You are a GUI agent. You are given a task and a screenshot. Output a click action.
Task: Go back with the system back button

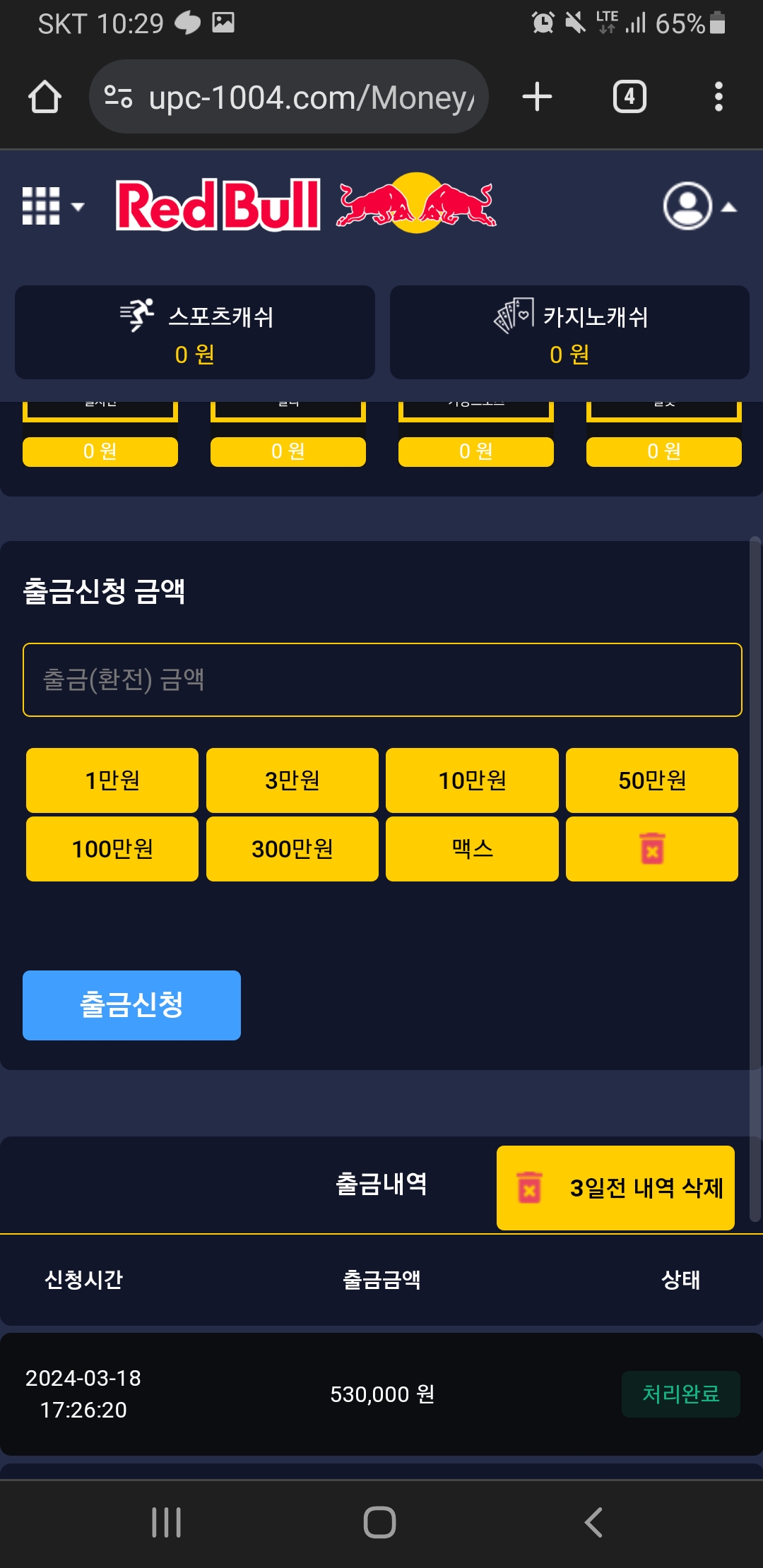tap(593, 1522)
